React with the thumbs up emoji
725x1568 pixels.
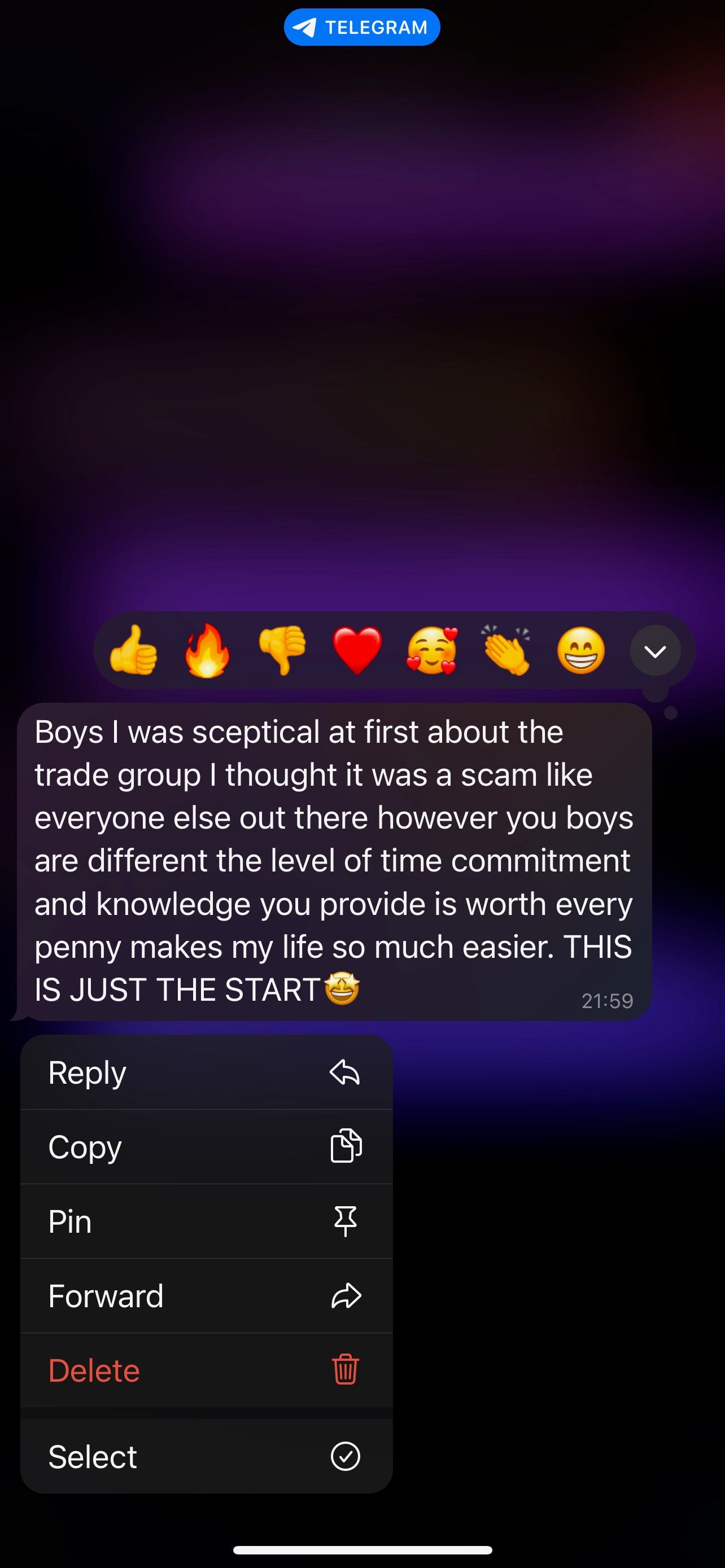tap(133, 651)
